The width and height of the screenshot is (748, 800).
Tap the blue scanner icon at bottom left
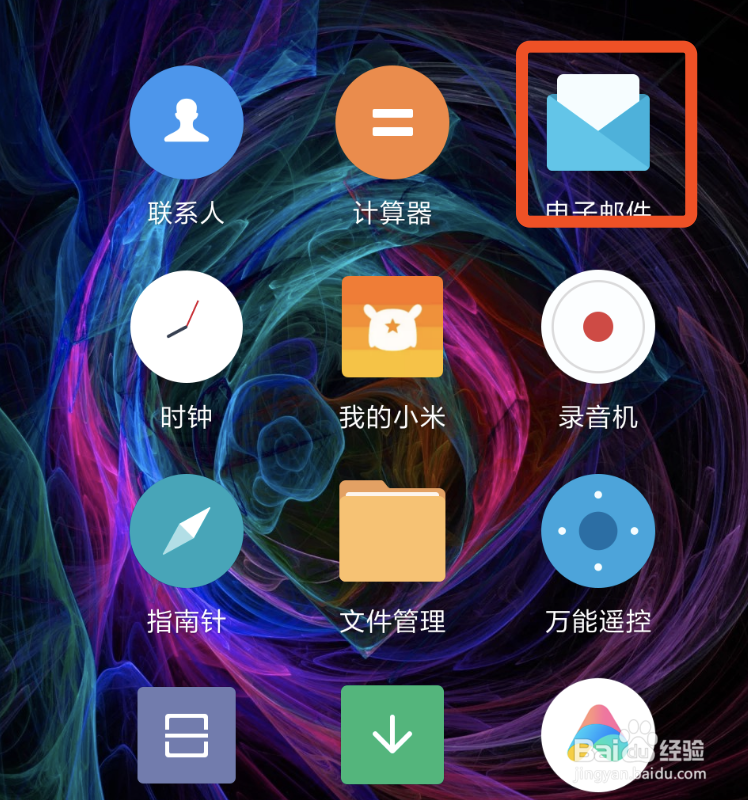[187, 735]
